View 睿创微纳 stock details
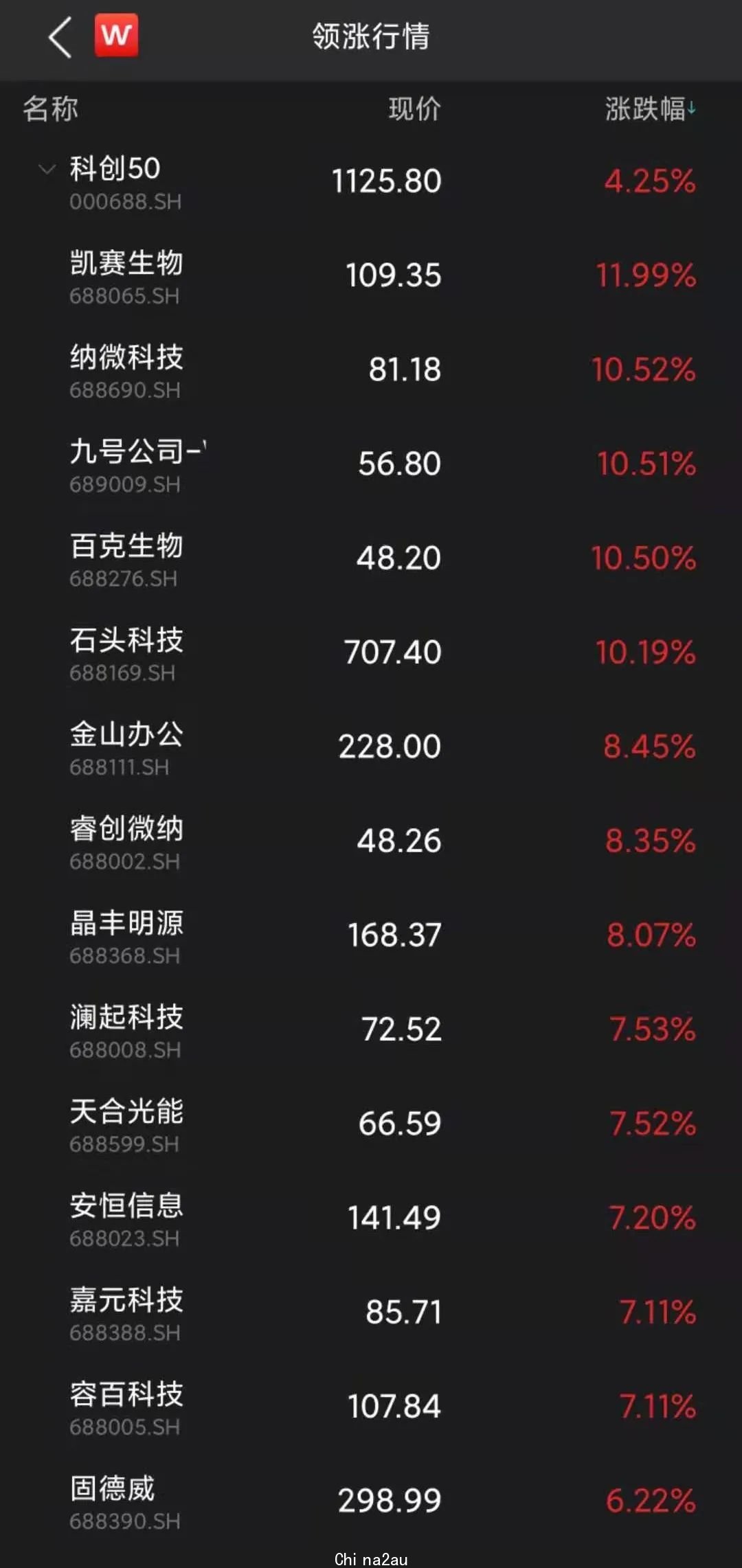The height and width of the screenshot is (1568, 742). 371,840
